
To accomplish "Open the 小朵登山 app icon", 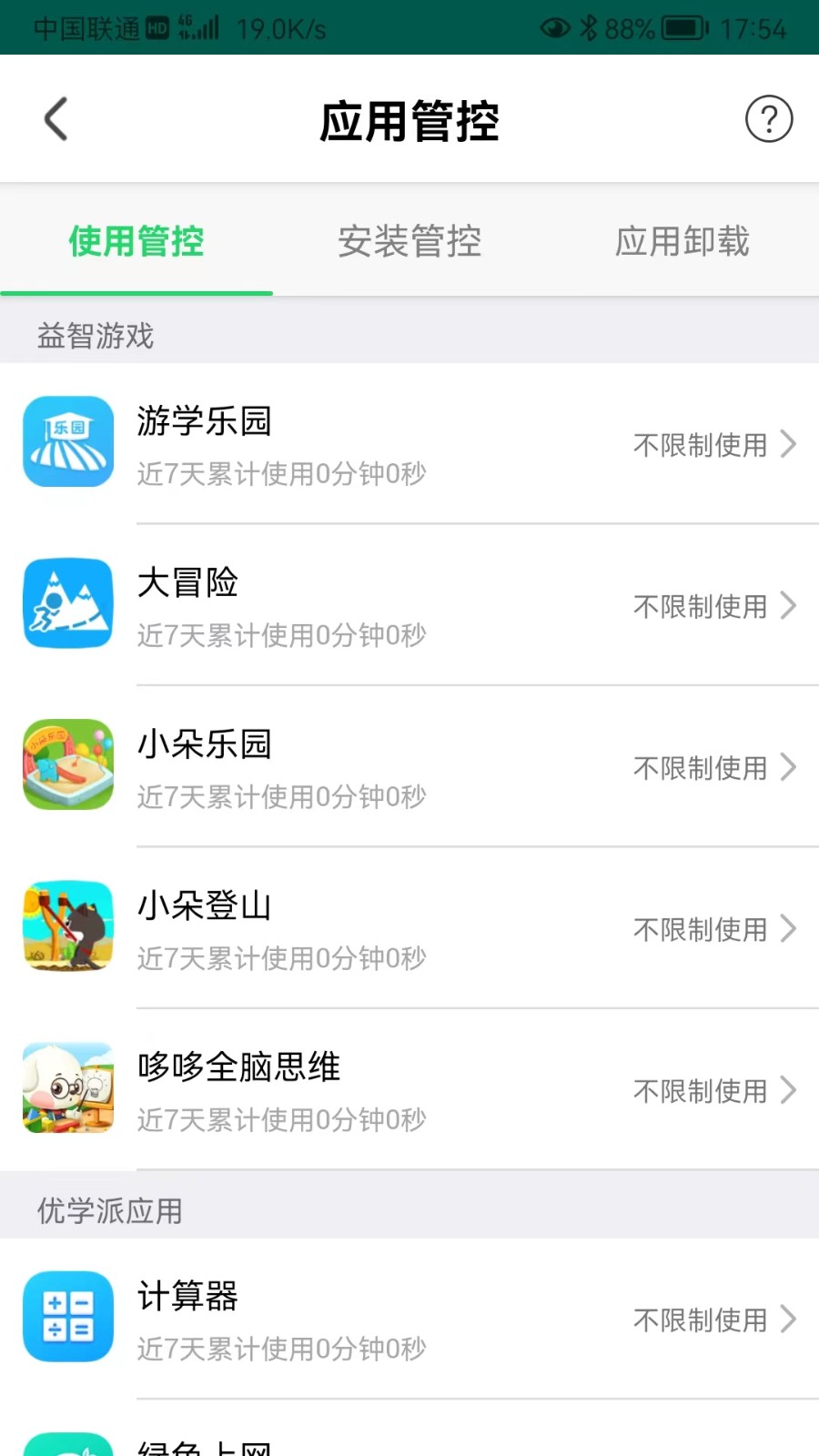I will coord(67,927).
